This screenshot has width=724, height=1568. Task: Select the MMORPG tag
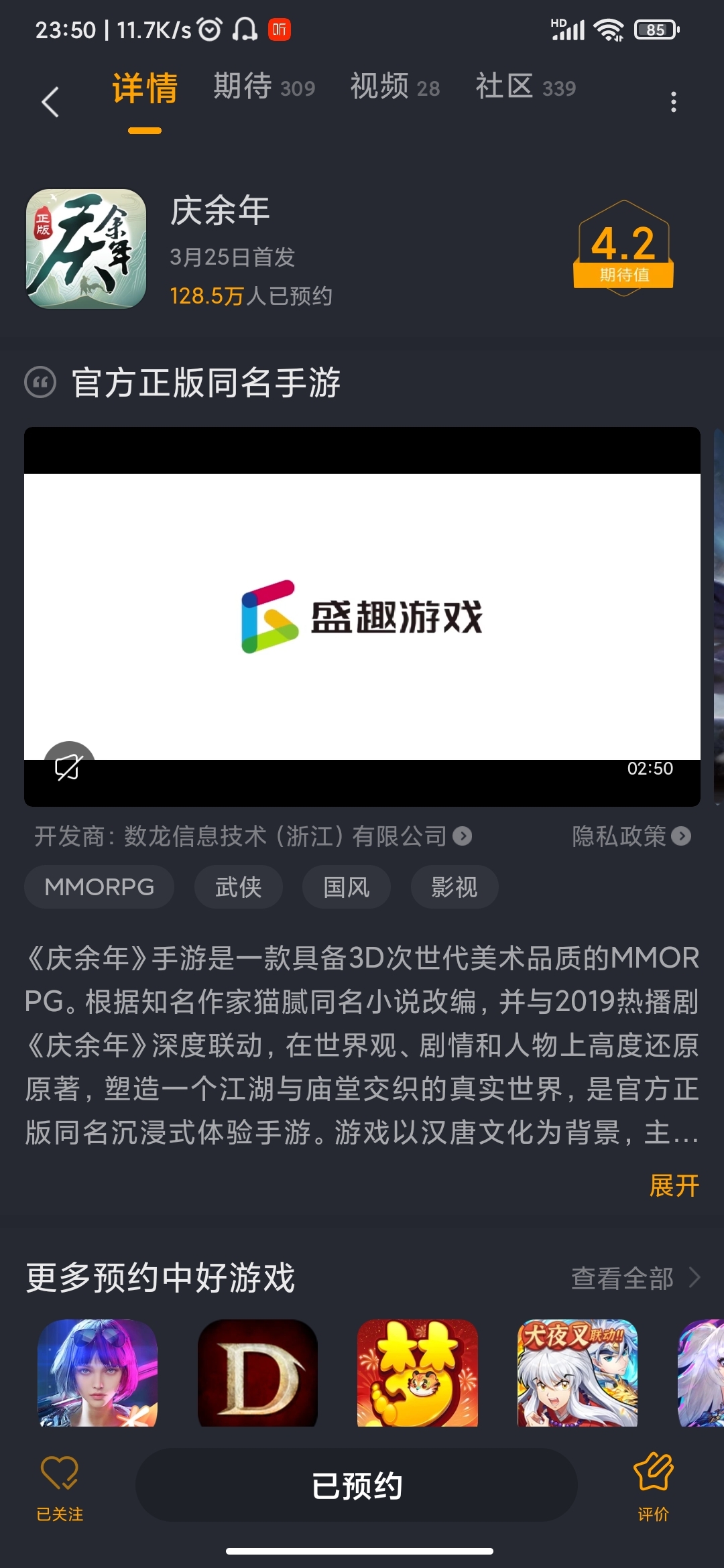pos(99,887)
